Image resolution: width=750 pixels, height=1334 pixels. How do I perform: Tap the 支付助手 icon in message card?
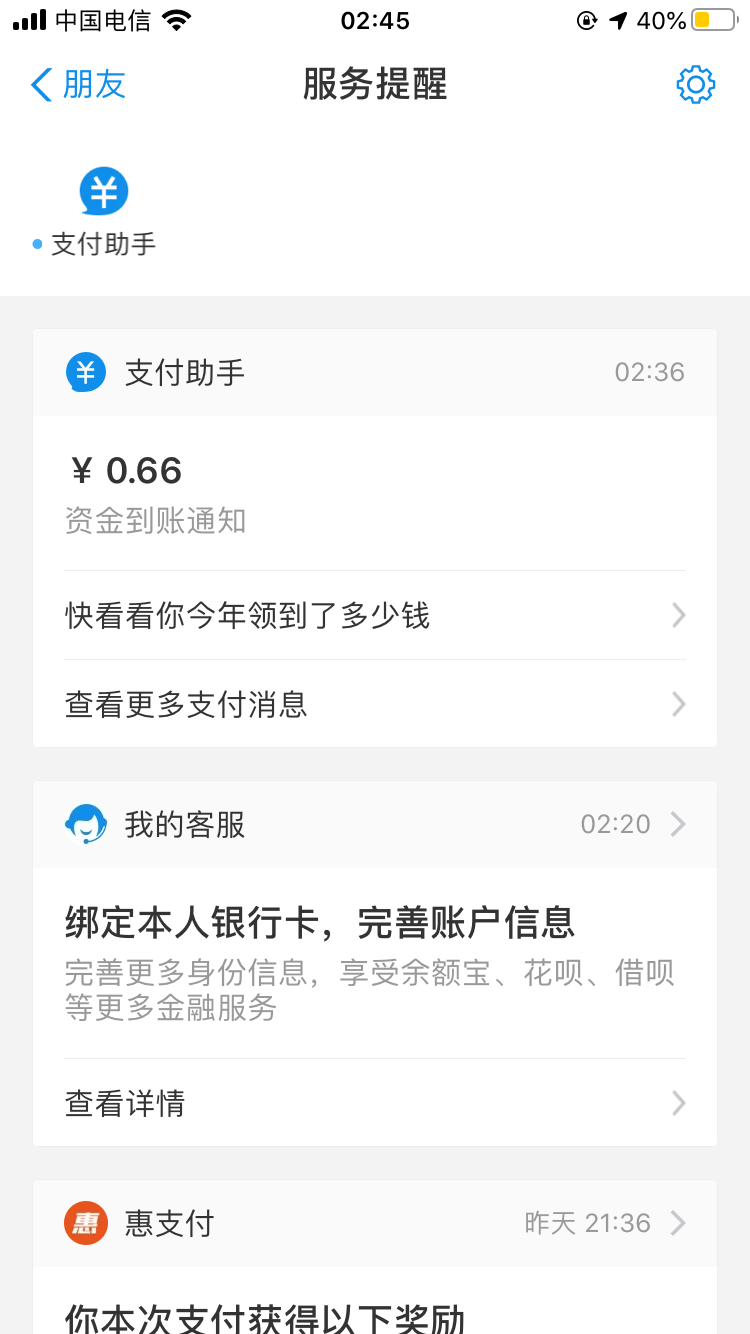(86, 371)
